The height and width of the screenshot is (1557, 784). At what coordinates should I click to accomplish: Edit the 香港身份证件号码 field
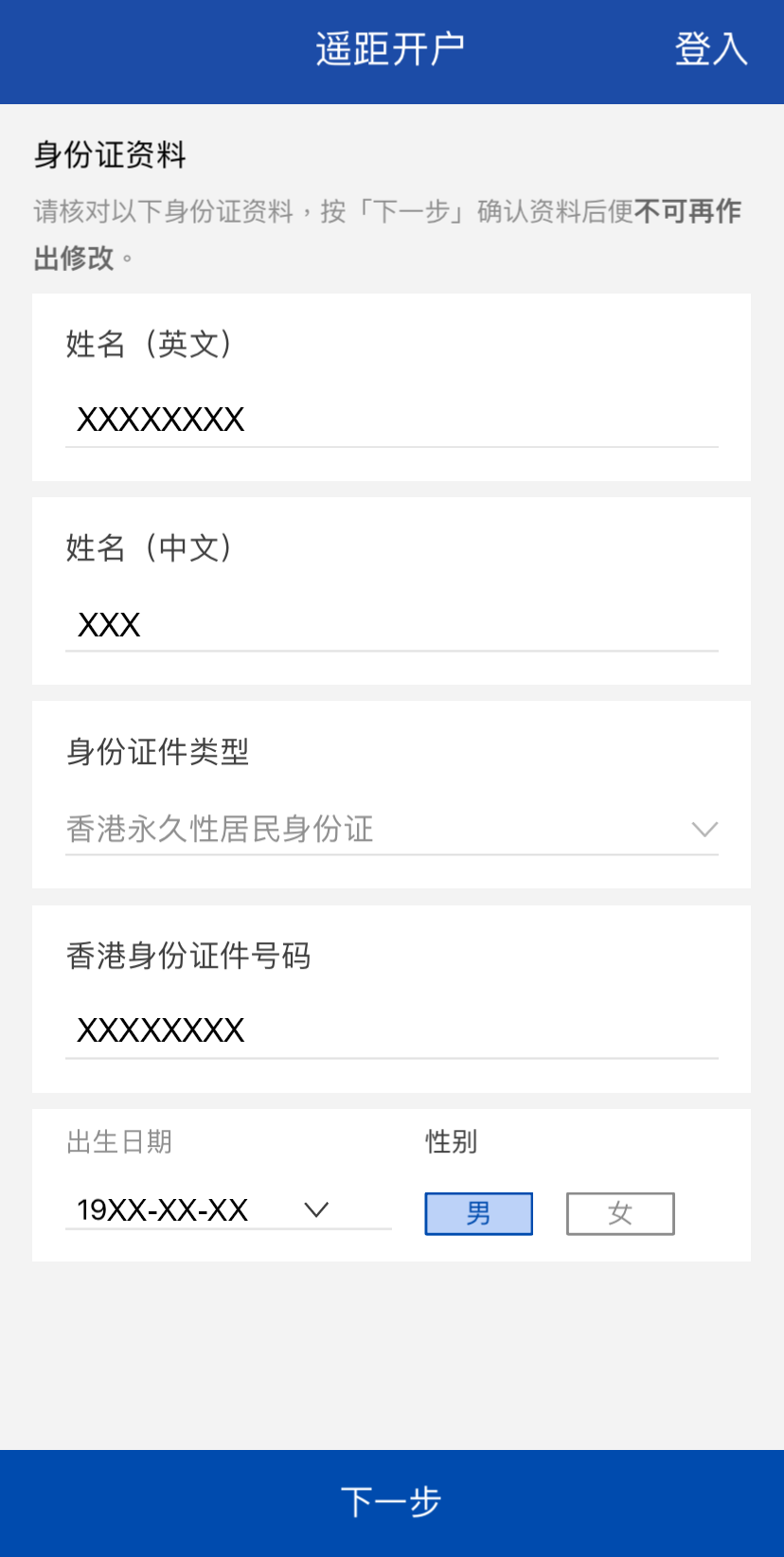pyautogui.click(x=390, y=1030)
